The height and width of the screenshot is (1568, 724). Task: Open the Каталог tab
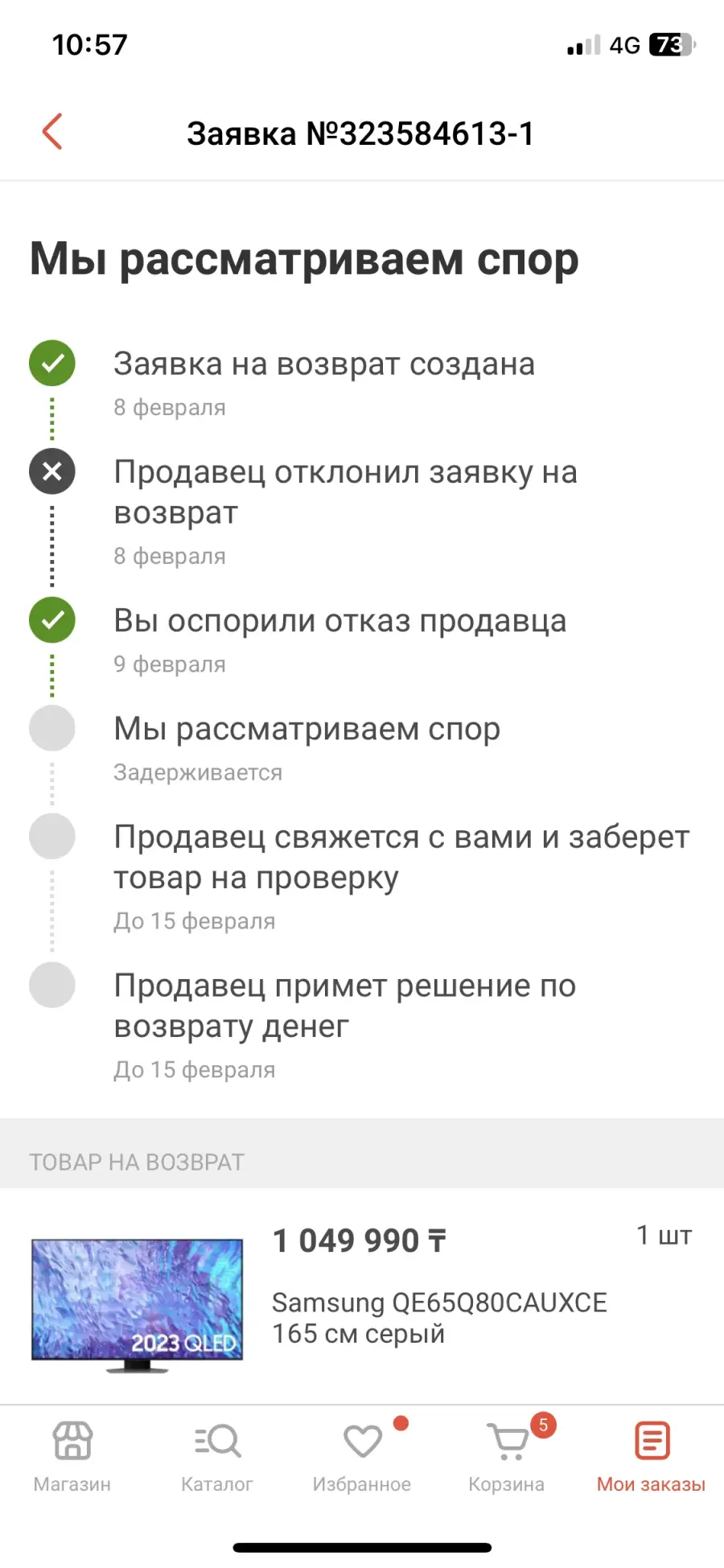tap(217, 1457)
